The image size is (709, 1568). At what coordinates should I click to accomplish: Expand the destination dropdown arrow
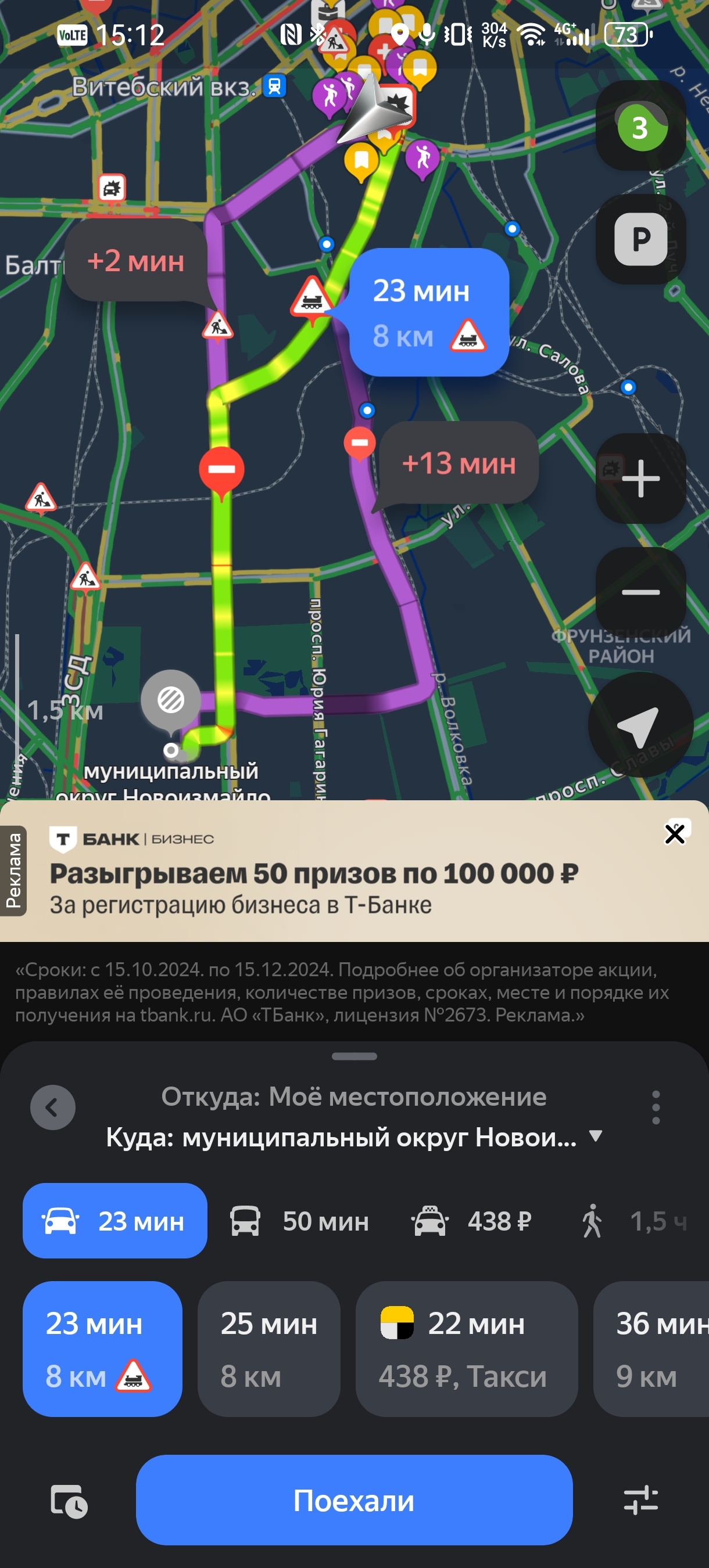596,1136
